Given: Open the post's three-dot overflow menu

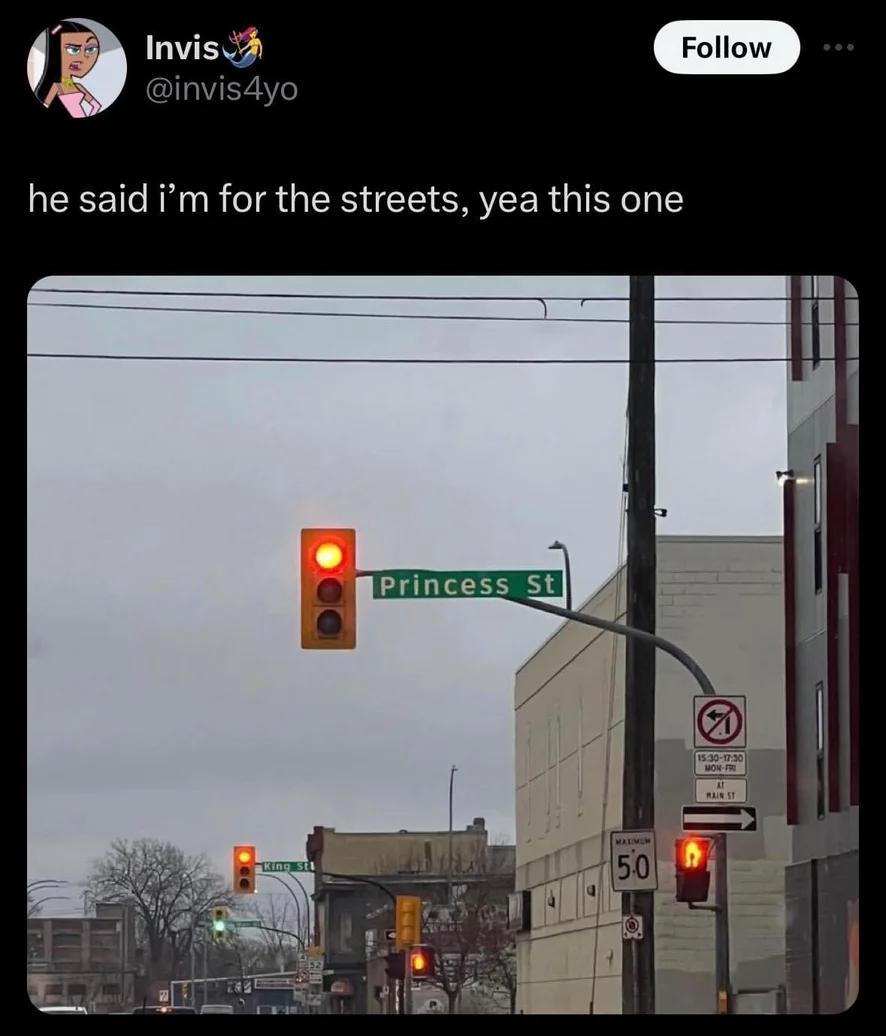Looking at the screenshot, I should tap(840, 47).
